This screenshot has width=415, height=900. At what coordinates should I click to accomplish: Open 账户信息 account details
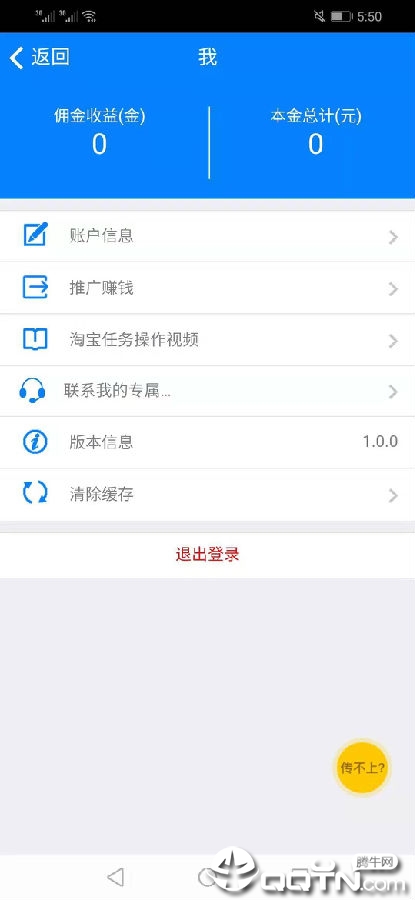207,236
